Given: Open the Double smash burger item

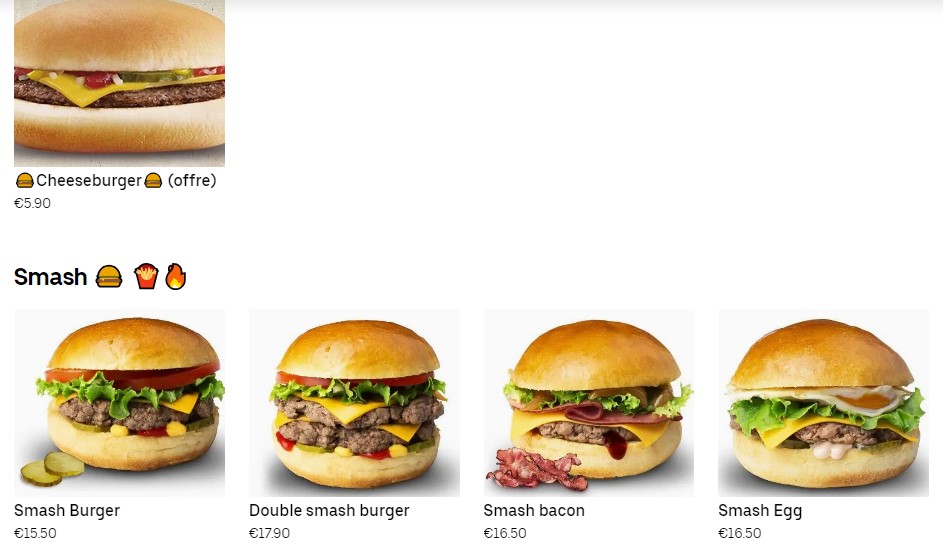Looking at the screenshot, I should [x=354, y=403].
